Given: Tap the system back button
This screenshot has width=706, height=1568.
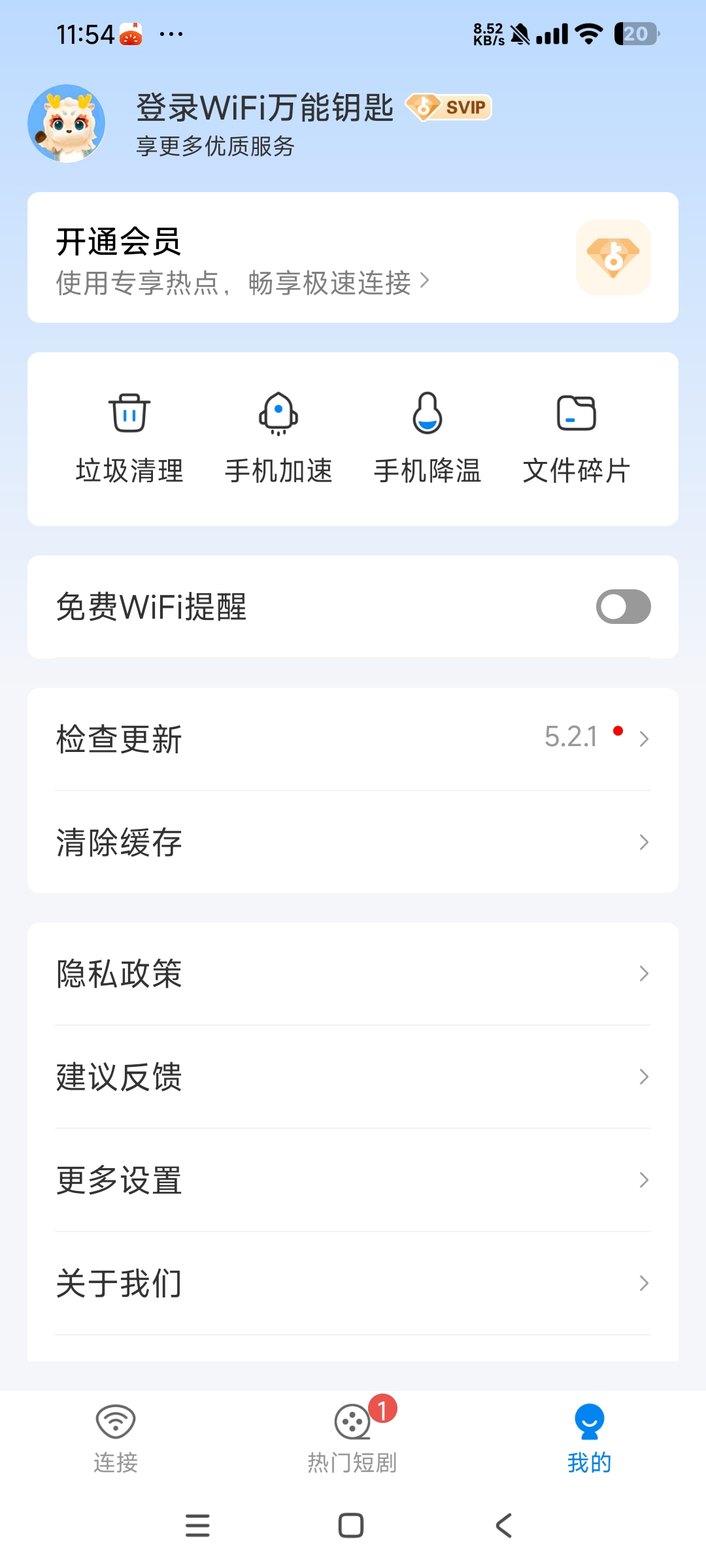Looking at the screenshot, I should [x=504, y=1526].
